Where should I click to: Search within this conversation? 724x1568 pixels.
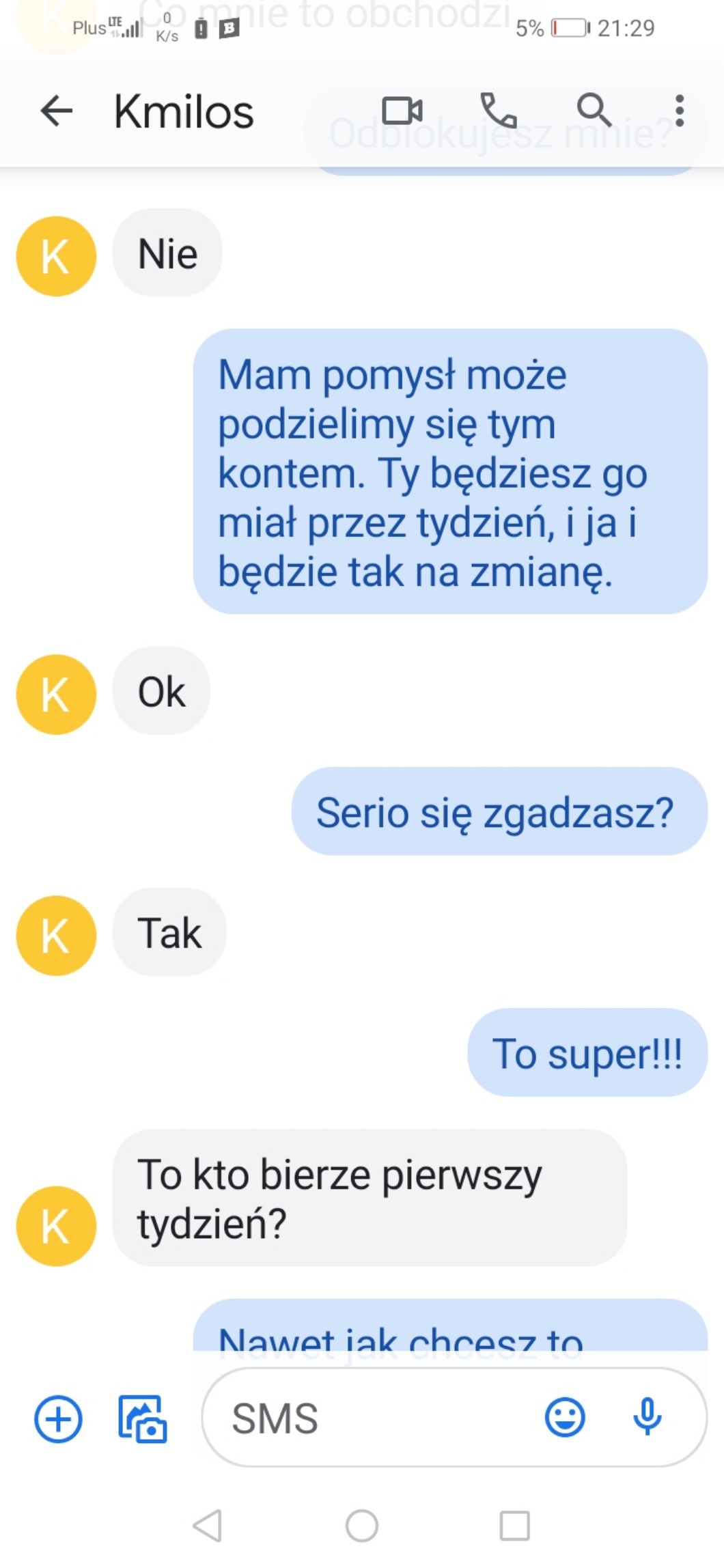pos(594,111)
